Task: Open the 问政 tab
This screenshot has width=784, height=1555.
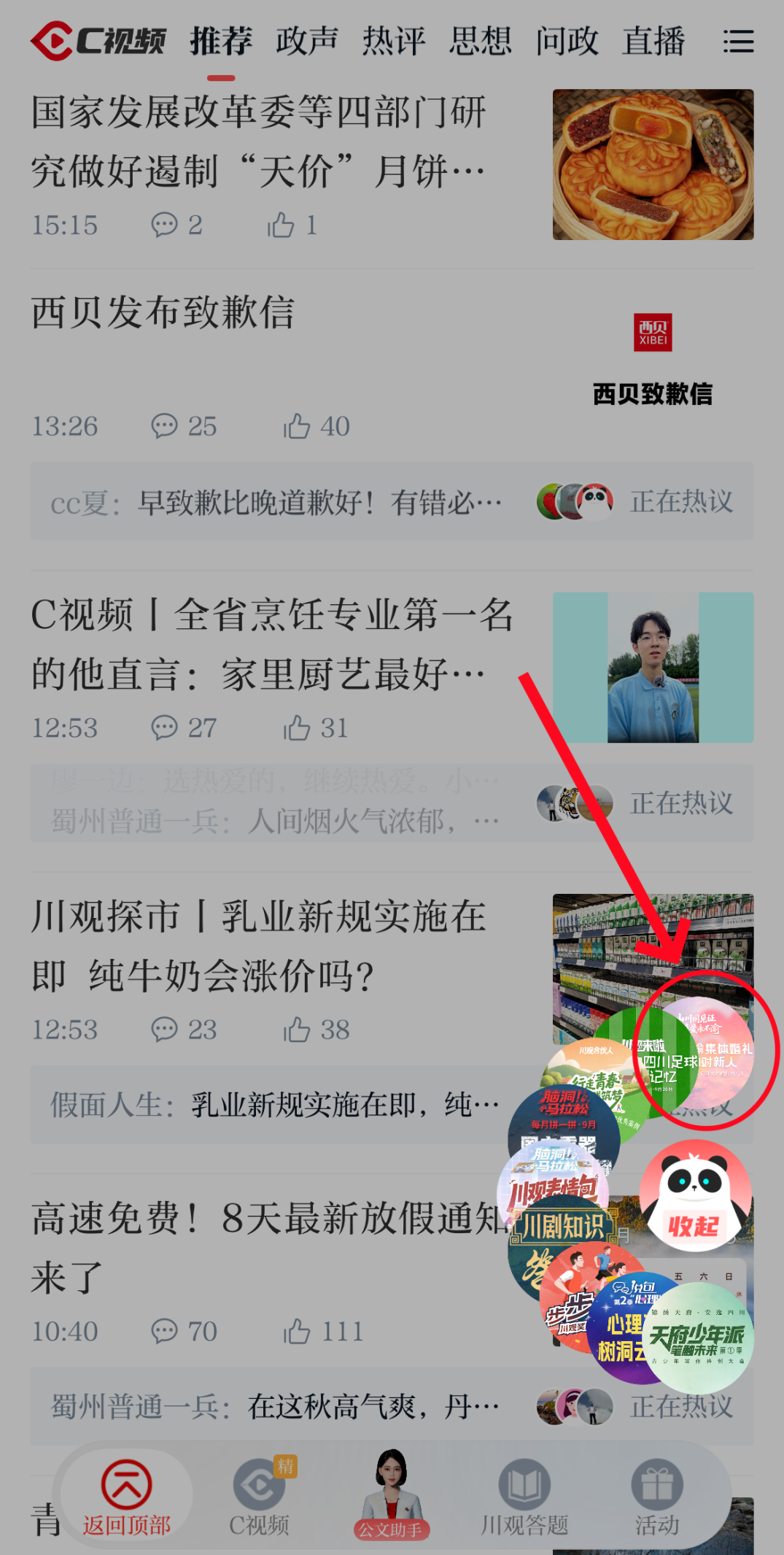Action: [x=567, y=41]
